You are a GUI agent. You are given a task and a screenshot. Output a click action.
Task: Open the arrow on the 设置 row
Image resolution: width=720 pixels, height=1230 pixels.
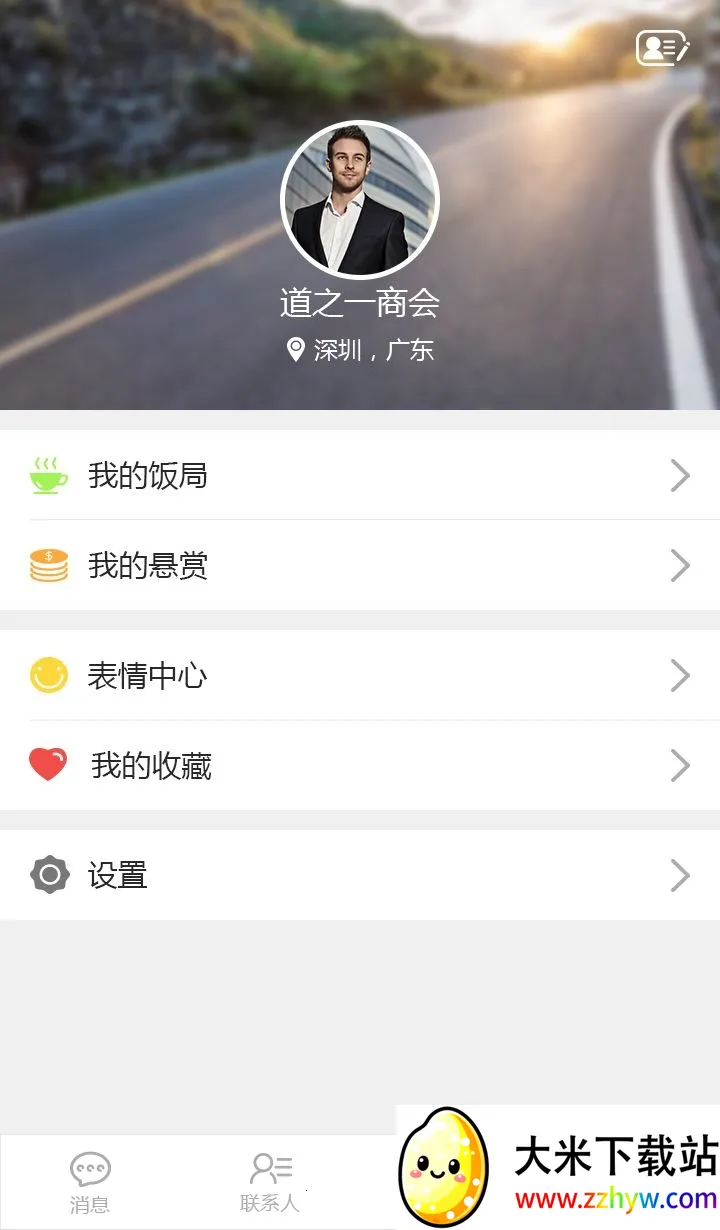point(679,875)
